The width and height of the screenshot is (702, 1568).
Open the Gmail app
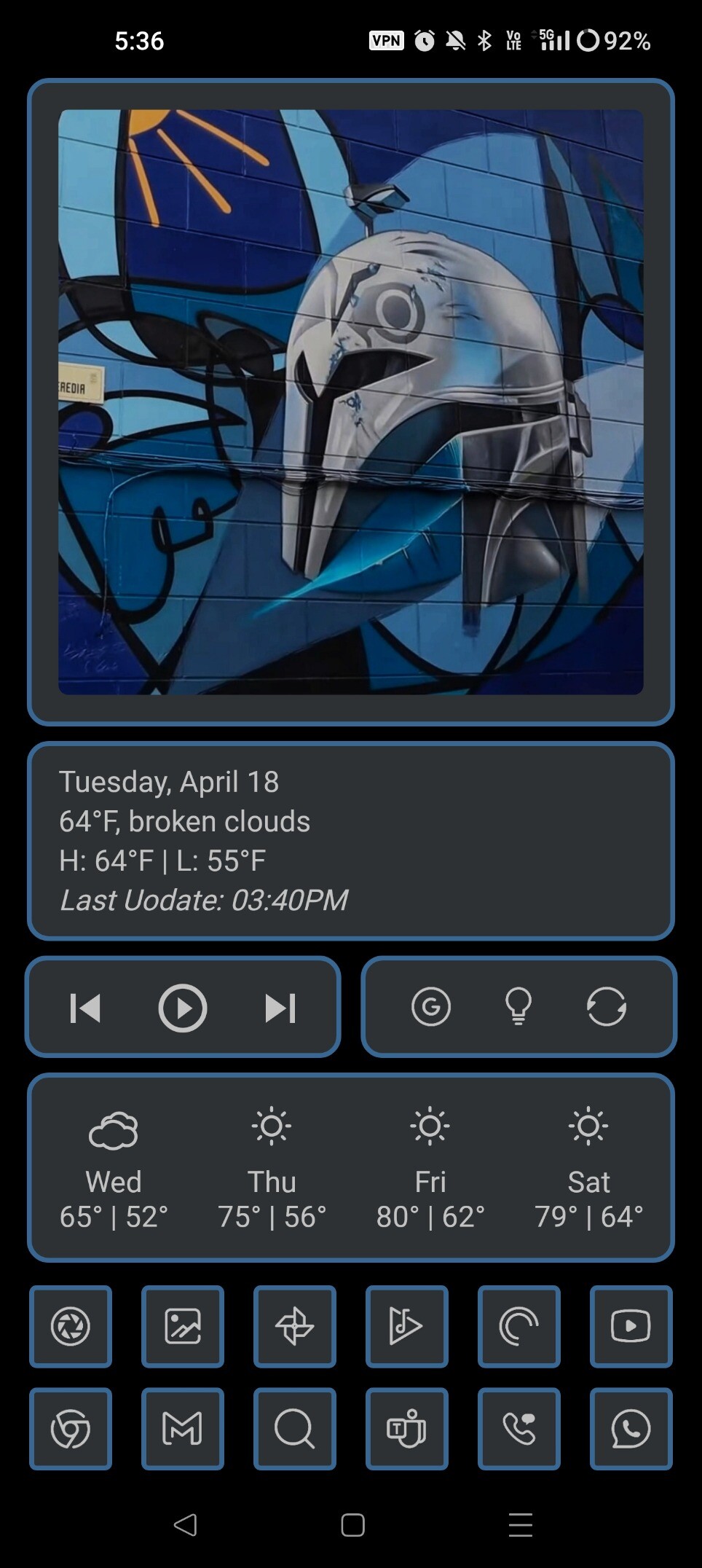(x=183, y=1429)
